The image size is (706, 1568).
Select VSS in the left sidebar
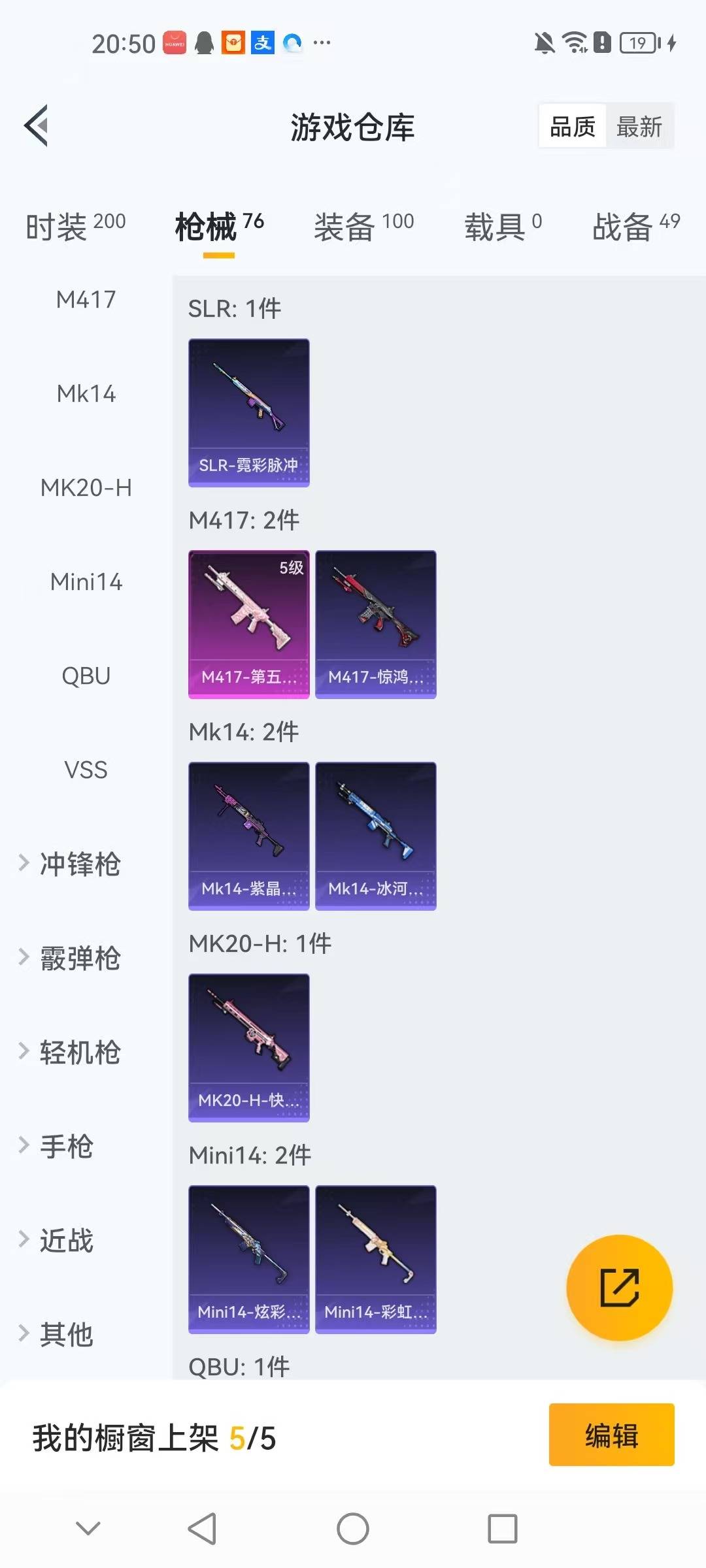85,770
